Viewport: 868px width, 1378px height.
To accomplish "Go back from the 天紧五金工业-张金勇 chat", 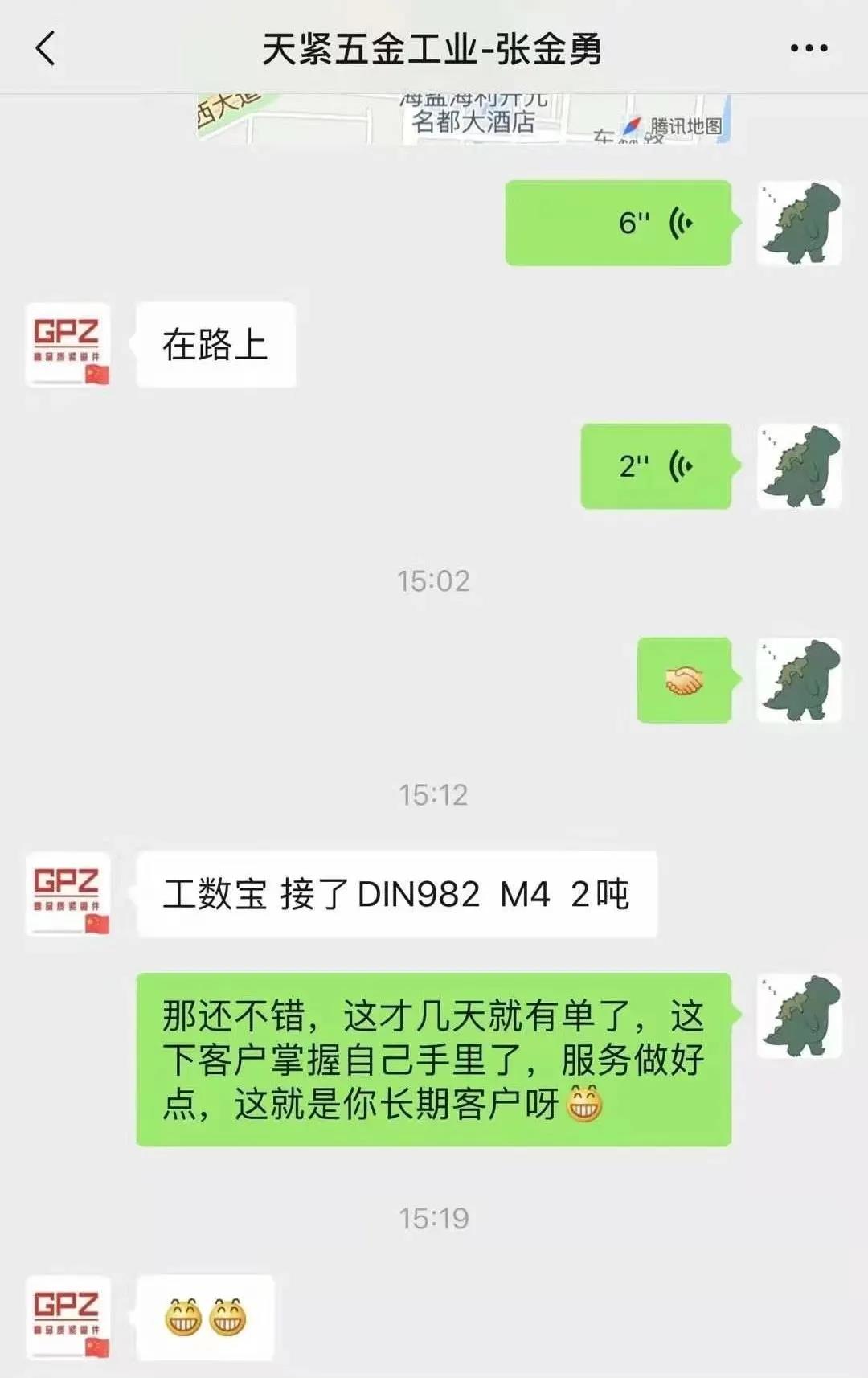I will coord(46,48).
